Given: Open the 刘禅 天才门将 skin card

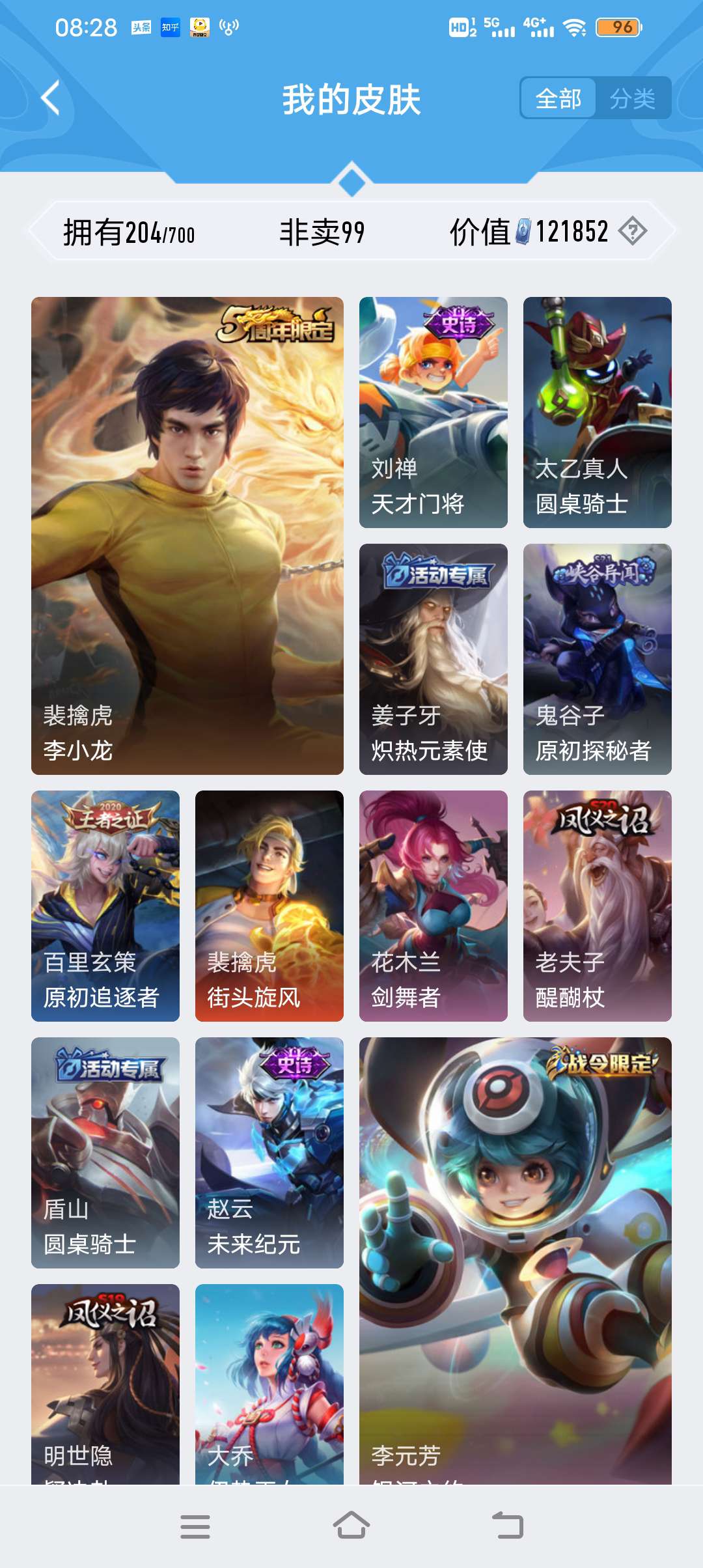Looking at the screenshot, I should coord(433,412).
